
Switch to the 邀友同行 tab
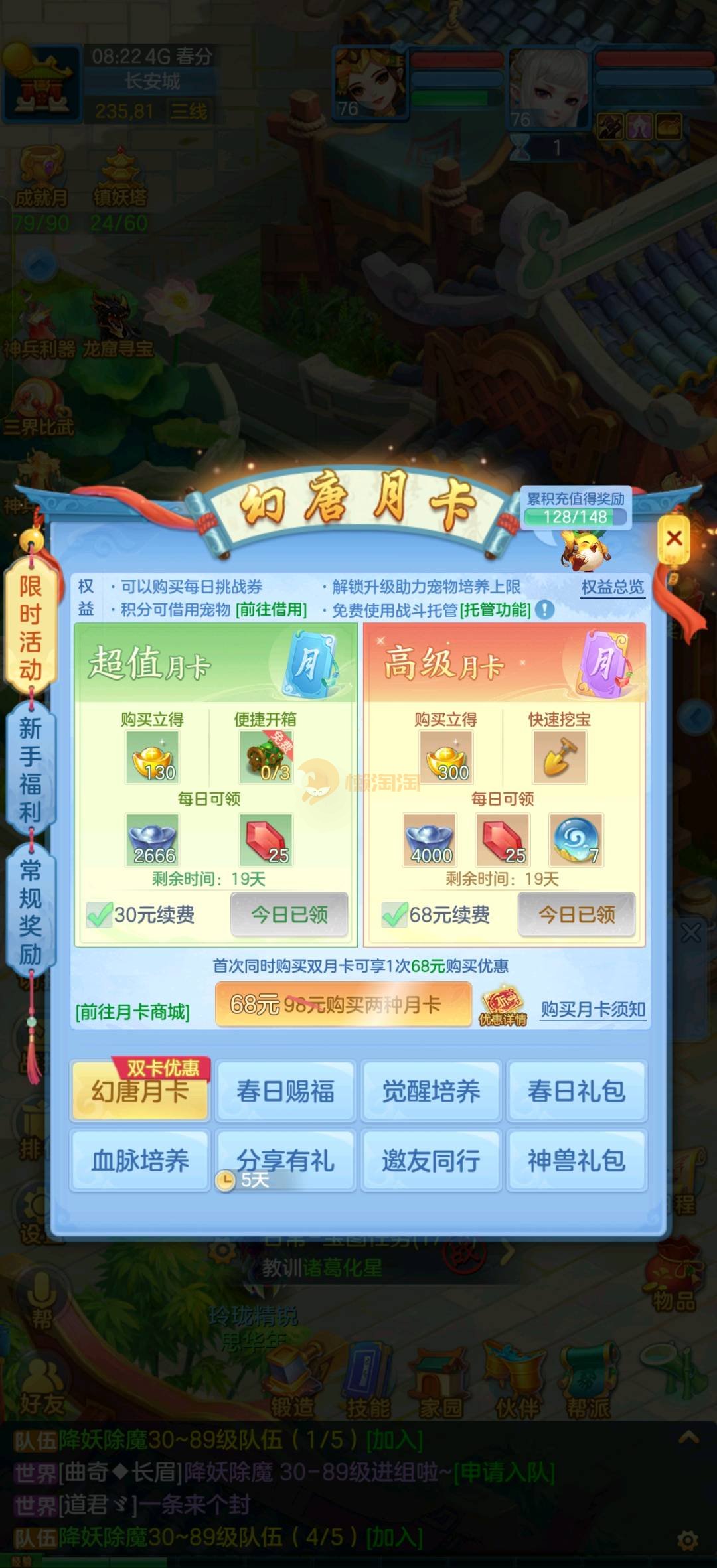click(431, 1161)
